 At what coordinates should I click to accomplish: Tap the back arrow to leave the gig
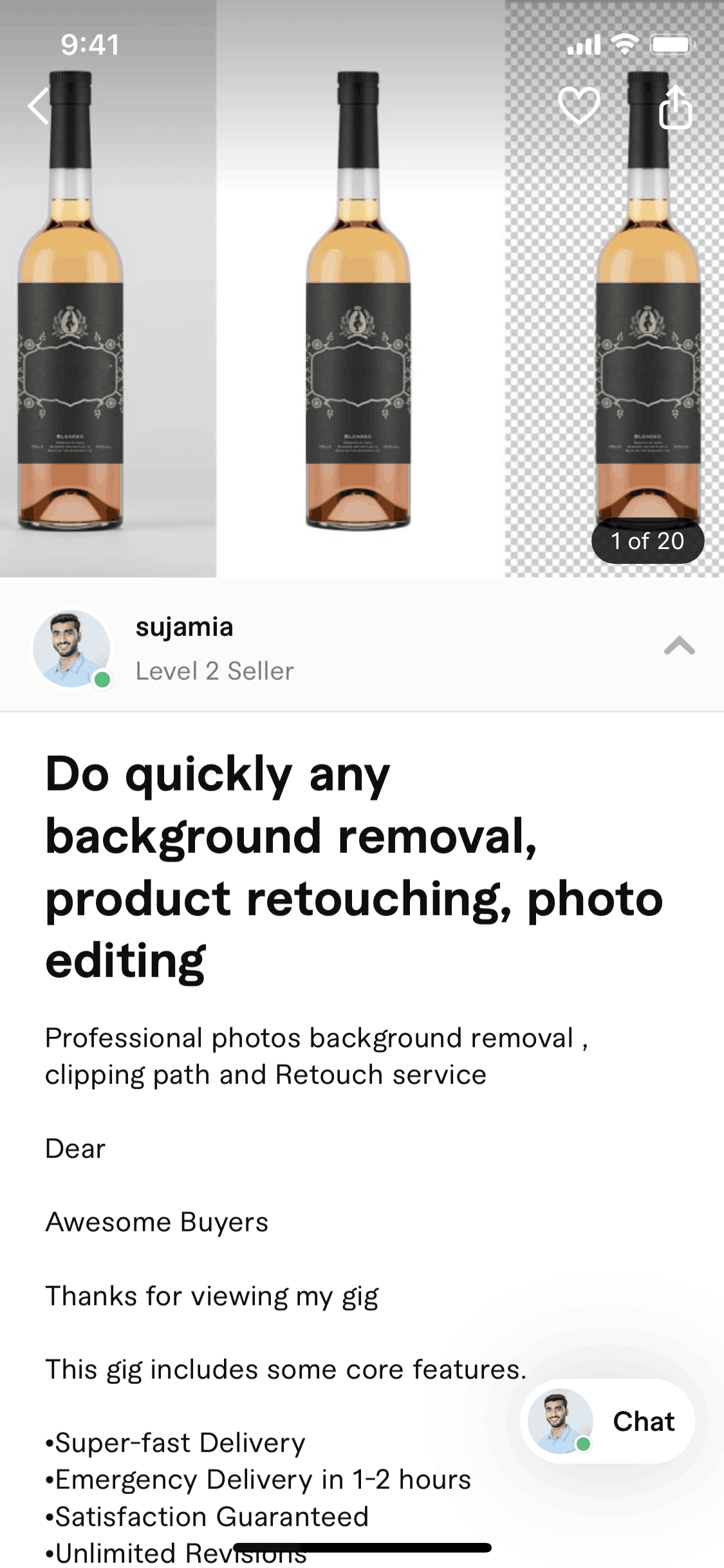pyautogui.click(x=37, y=105)
